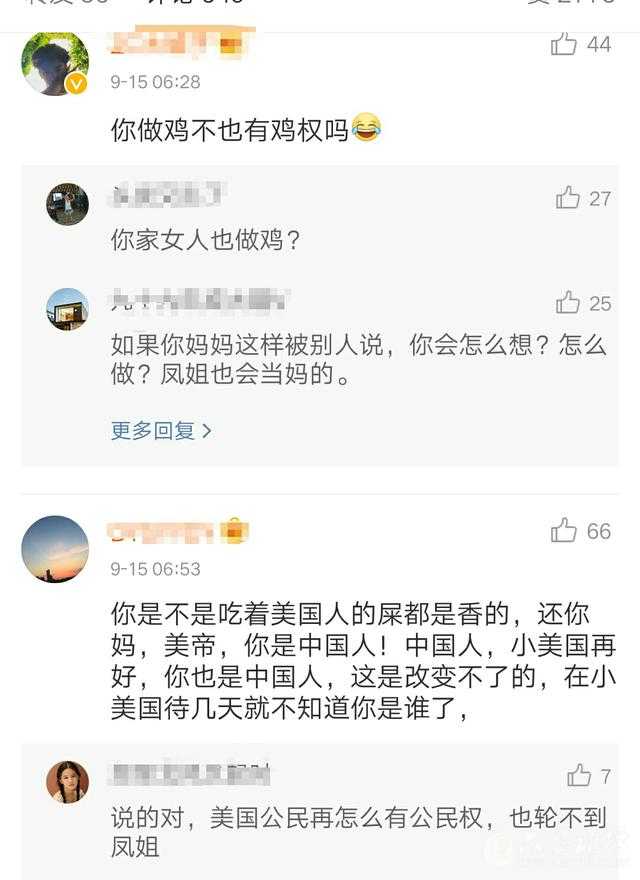
Task: Open the avatar of the 27-like reply author
Action: coord(67,204)
